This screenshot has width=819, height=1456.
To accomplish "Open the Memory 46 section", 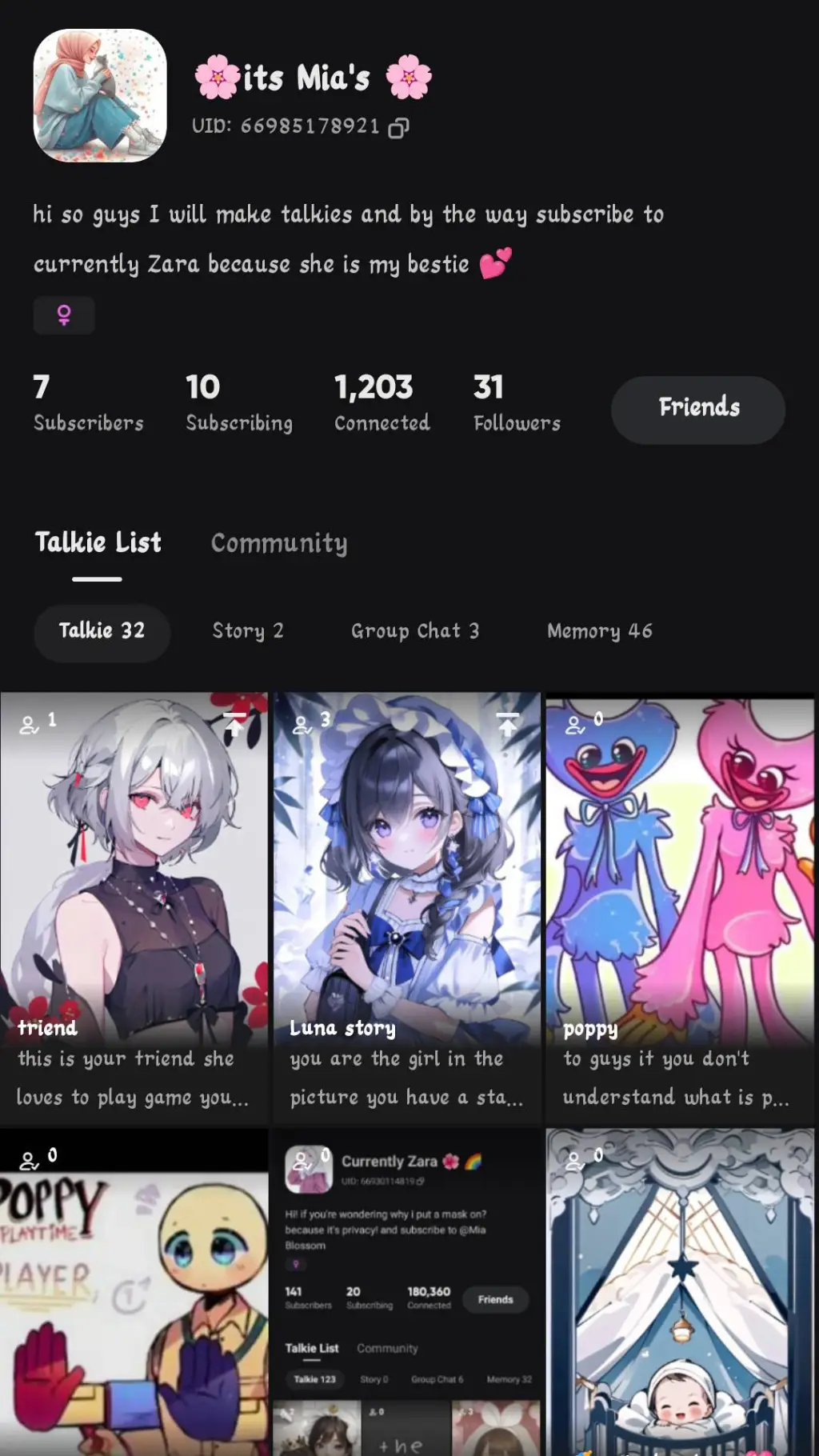I will pyautogui.click(x=599, y=631).
